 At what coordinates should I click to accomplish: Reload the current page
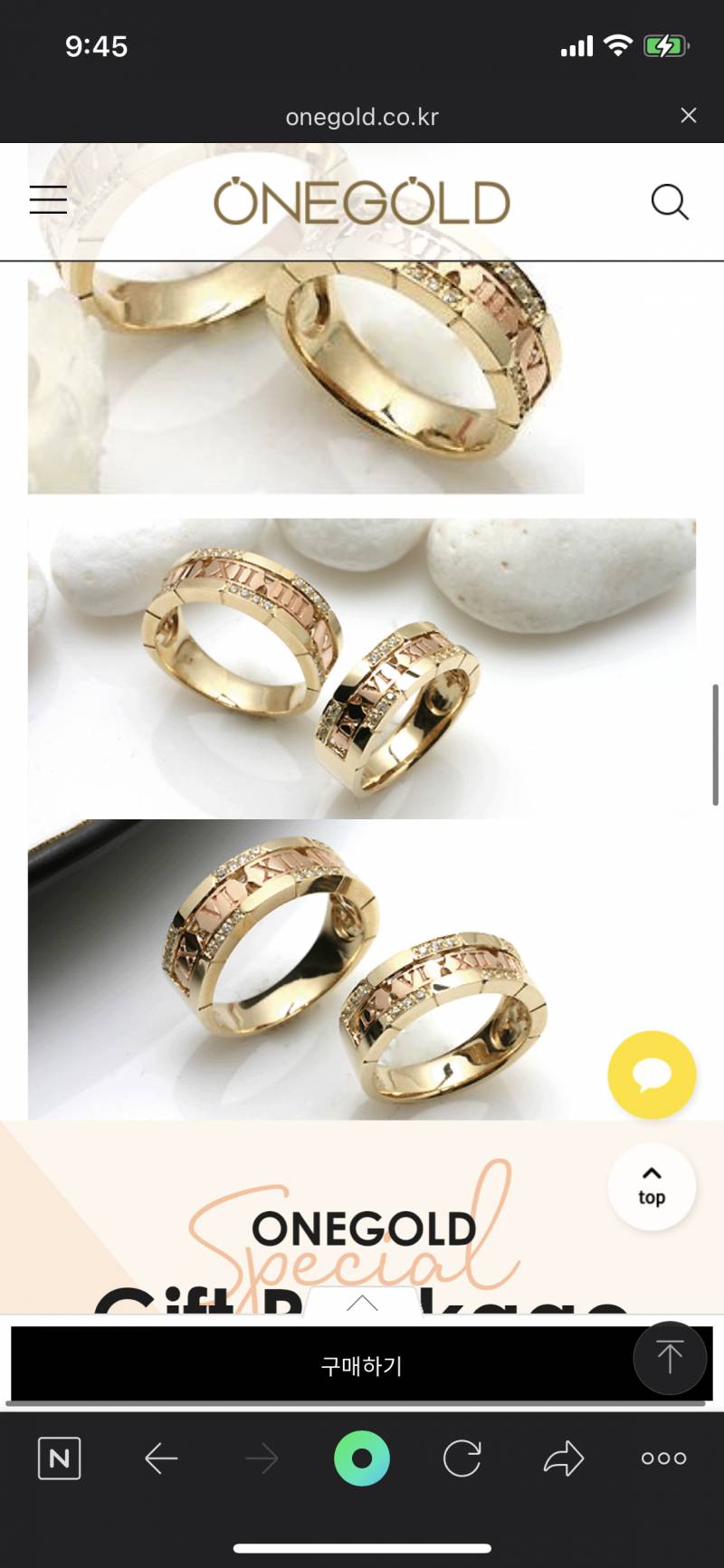(462, 1458)
